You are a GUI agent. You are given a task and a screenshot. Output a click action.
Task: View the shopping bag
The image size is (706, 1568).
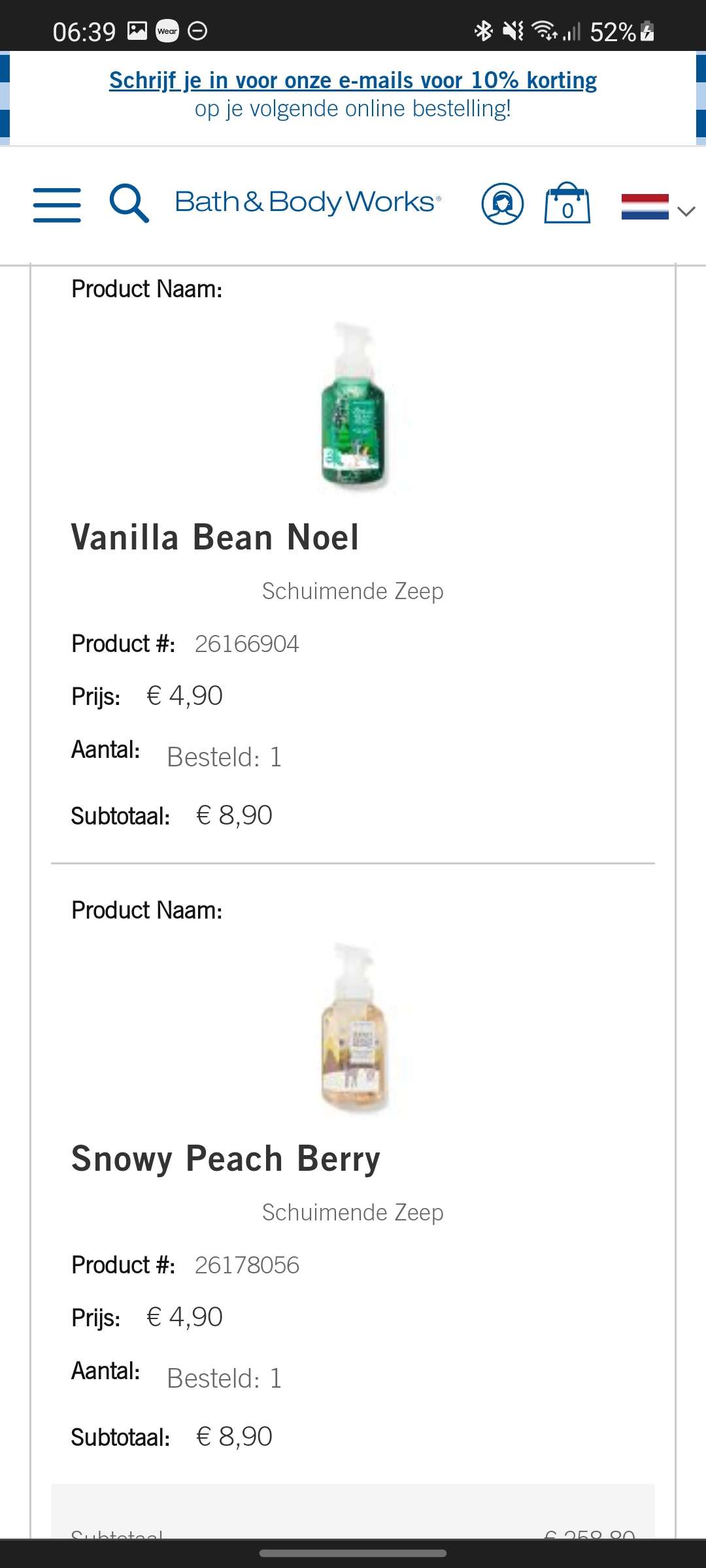pyautogui.click(x=567, y=203)
